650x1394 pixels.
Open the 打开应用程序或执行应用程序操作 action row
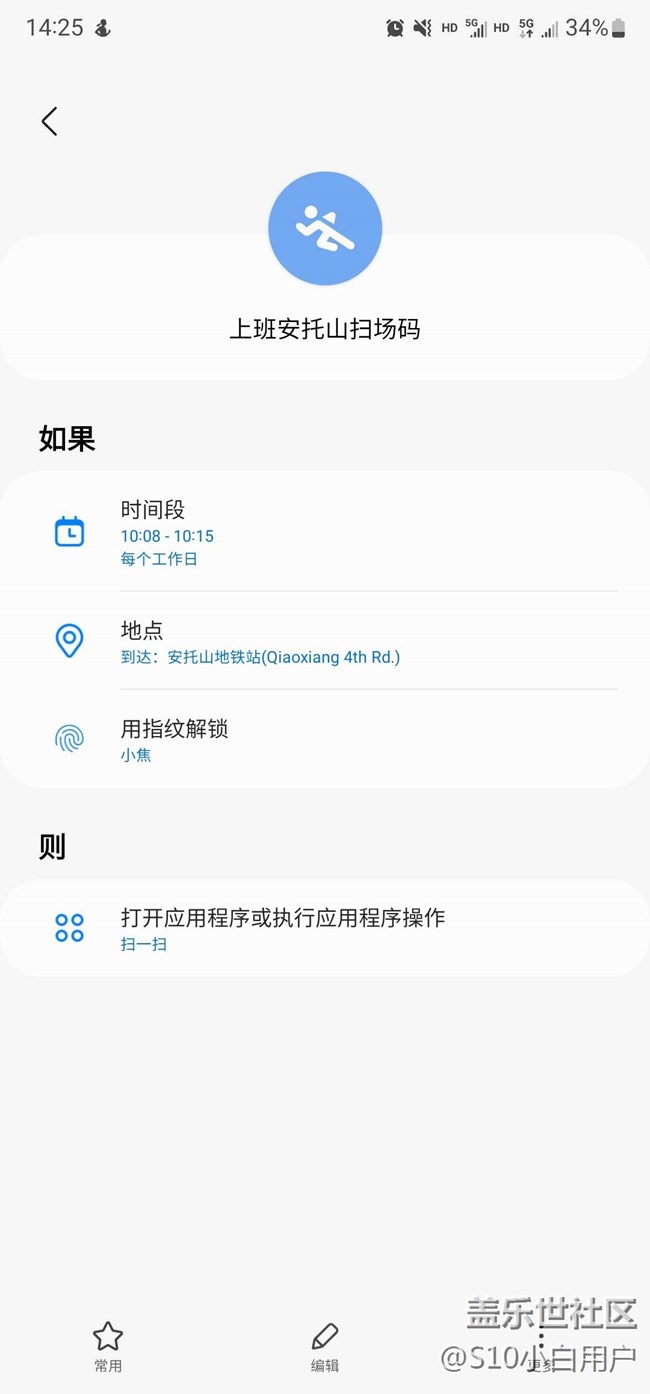325,928
